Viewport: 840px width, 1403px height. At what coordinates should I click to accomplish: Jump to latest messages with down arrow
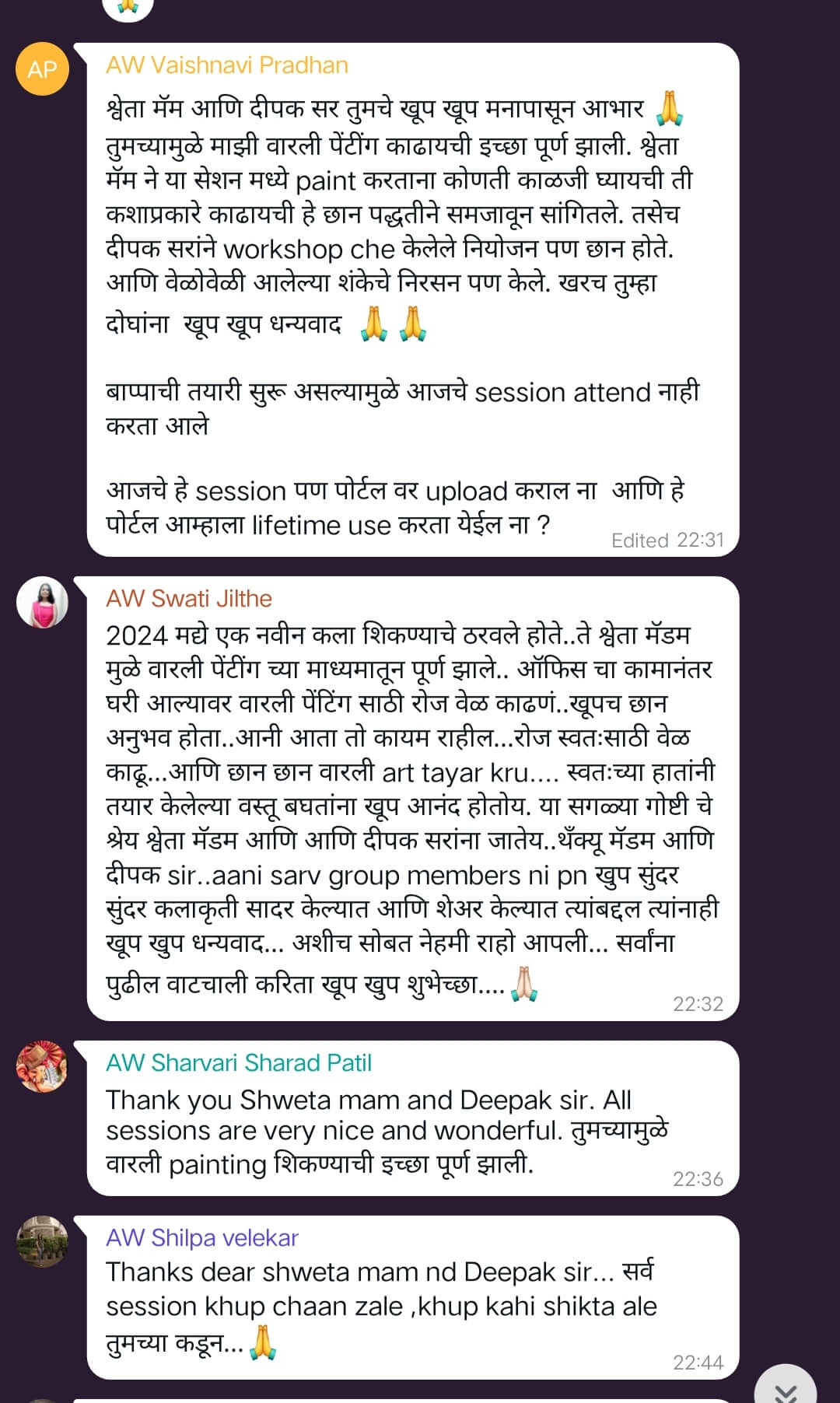786,1390
